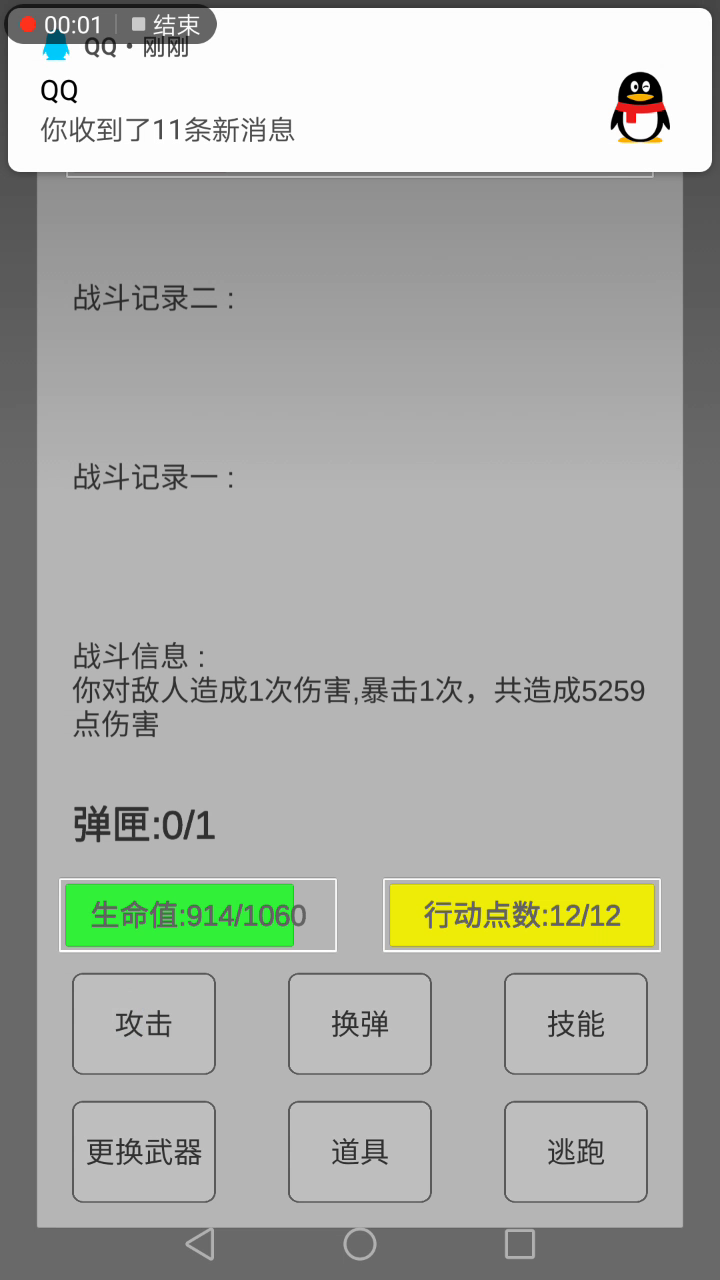Open the 道具 items button
Image resolution: width=720 pixels, height=1280 pixels.
click(x=360, y=1152)
